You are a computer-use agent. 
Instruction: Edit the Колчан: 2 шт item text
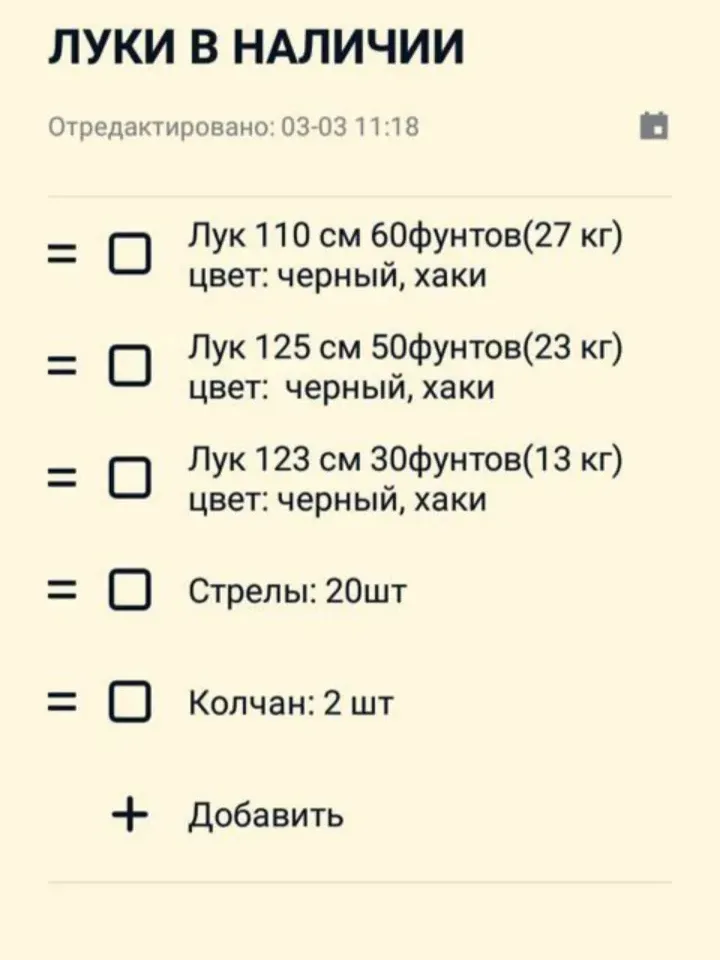point(291,704)
